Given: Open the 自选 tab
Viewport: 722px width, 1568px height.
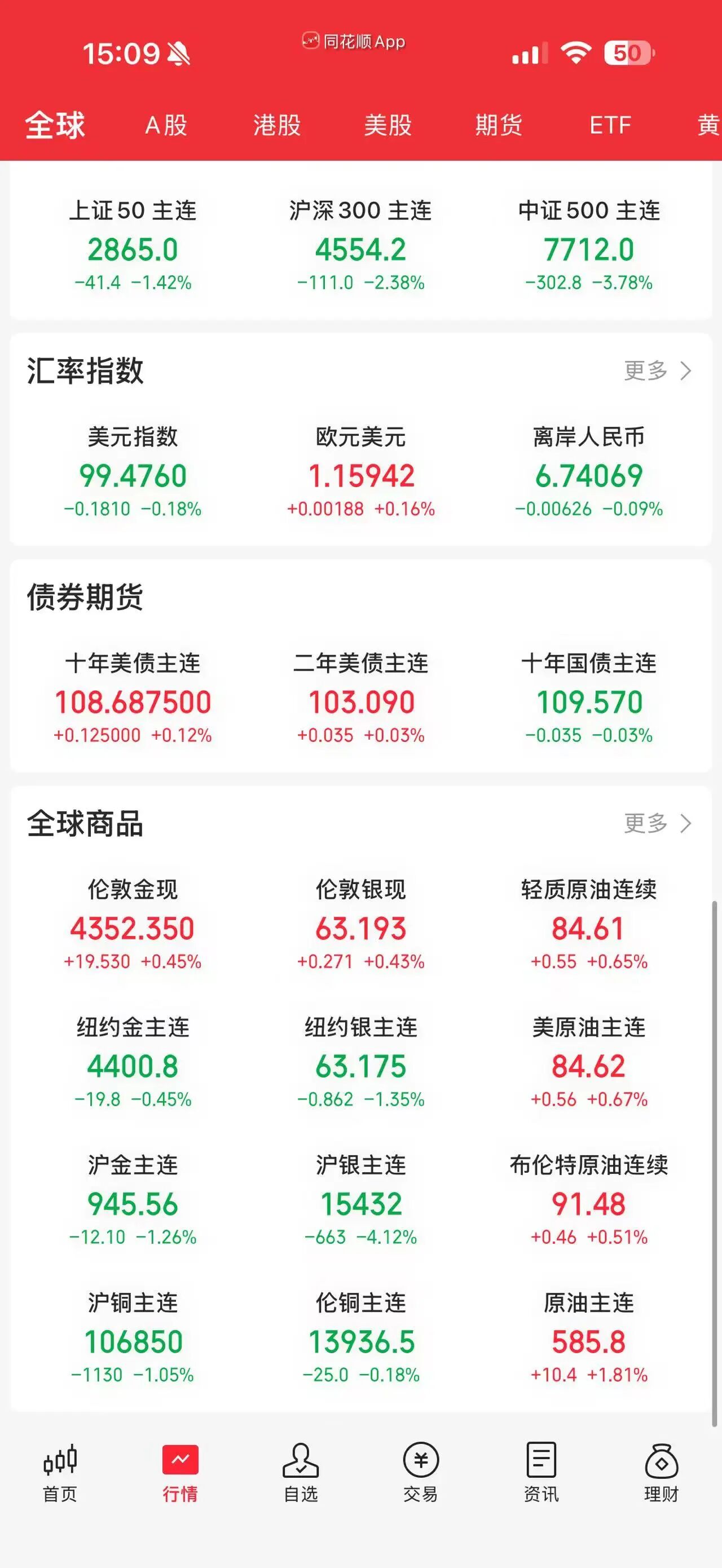Looking at the screenshot, I should pos(301,1473).
